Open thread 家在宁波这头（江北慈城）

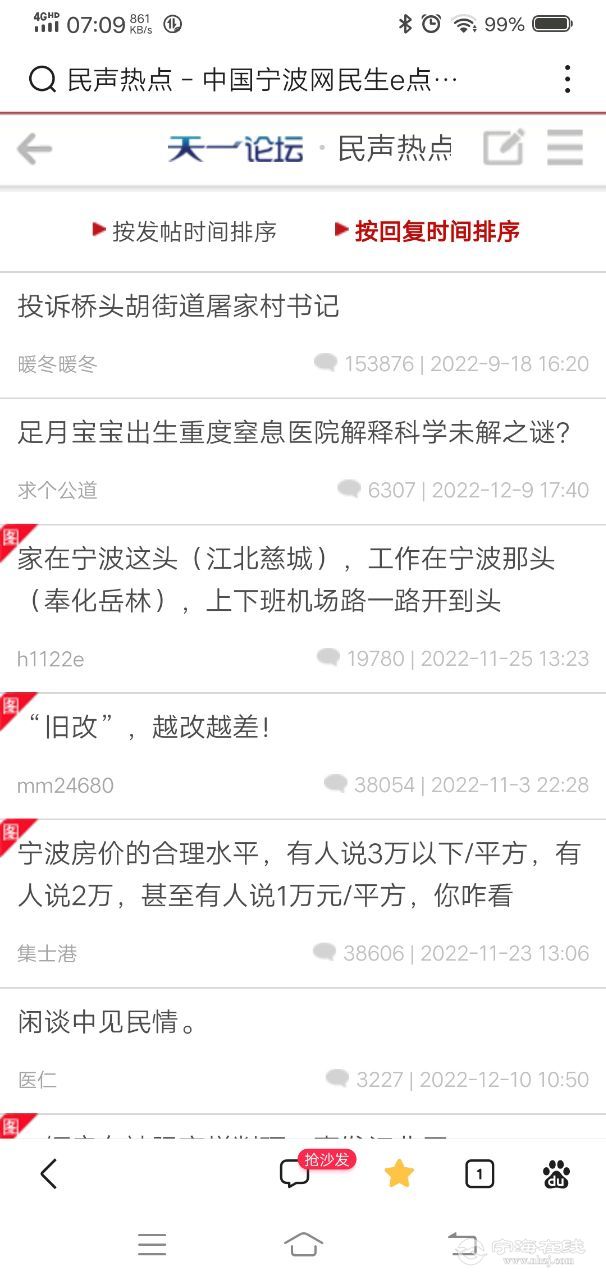pos(286,580)
